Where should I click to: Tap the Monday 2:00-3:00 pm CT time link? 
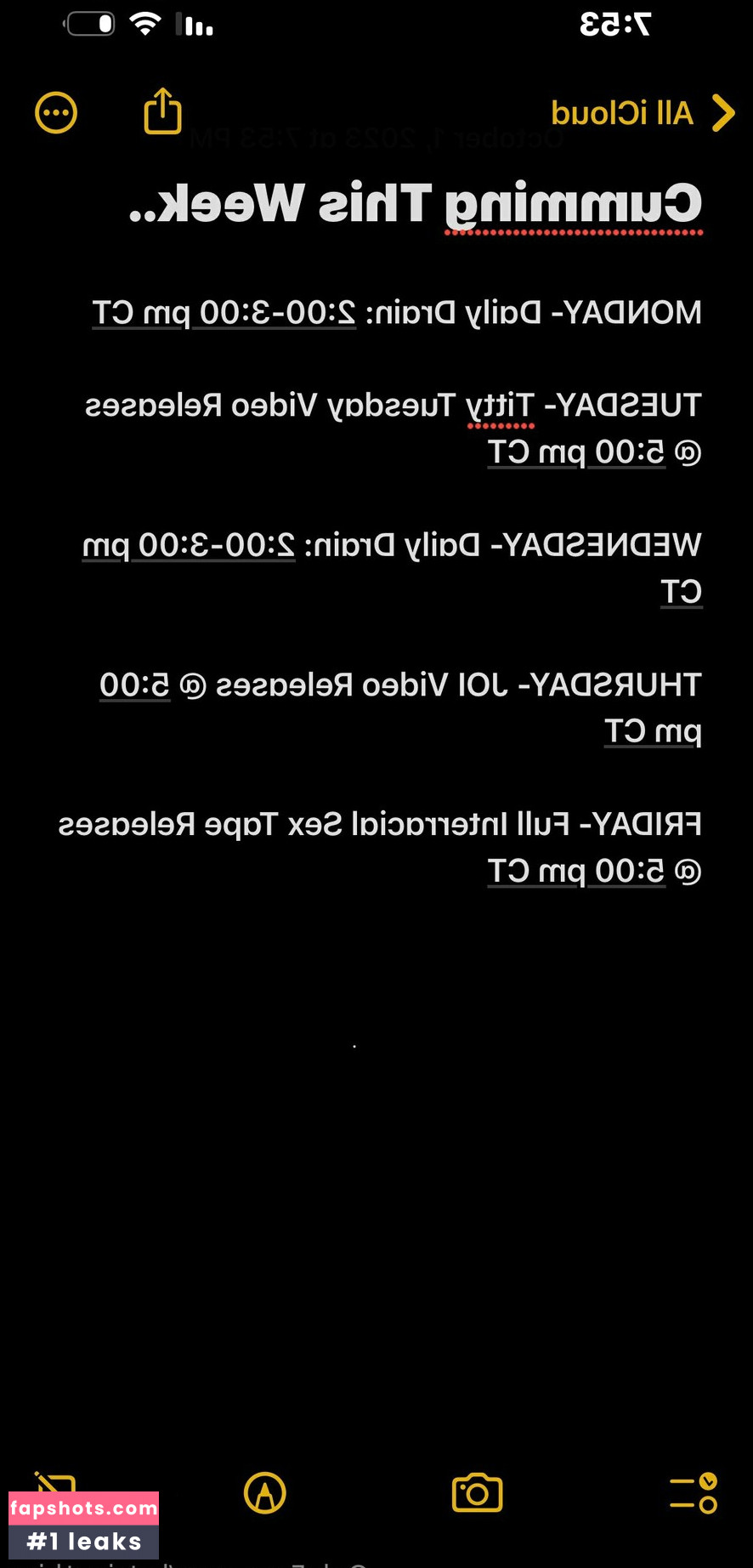(224, 313)
